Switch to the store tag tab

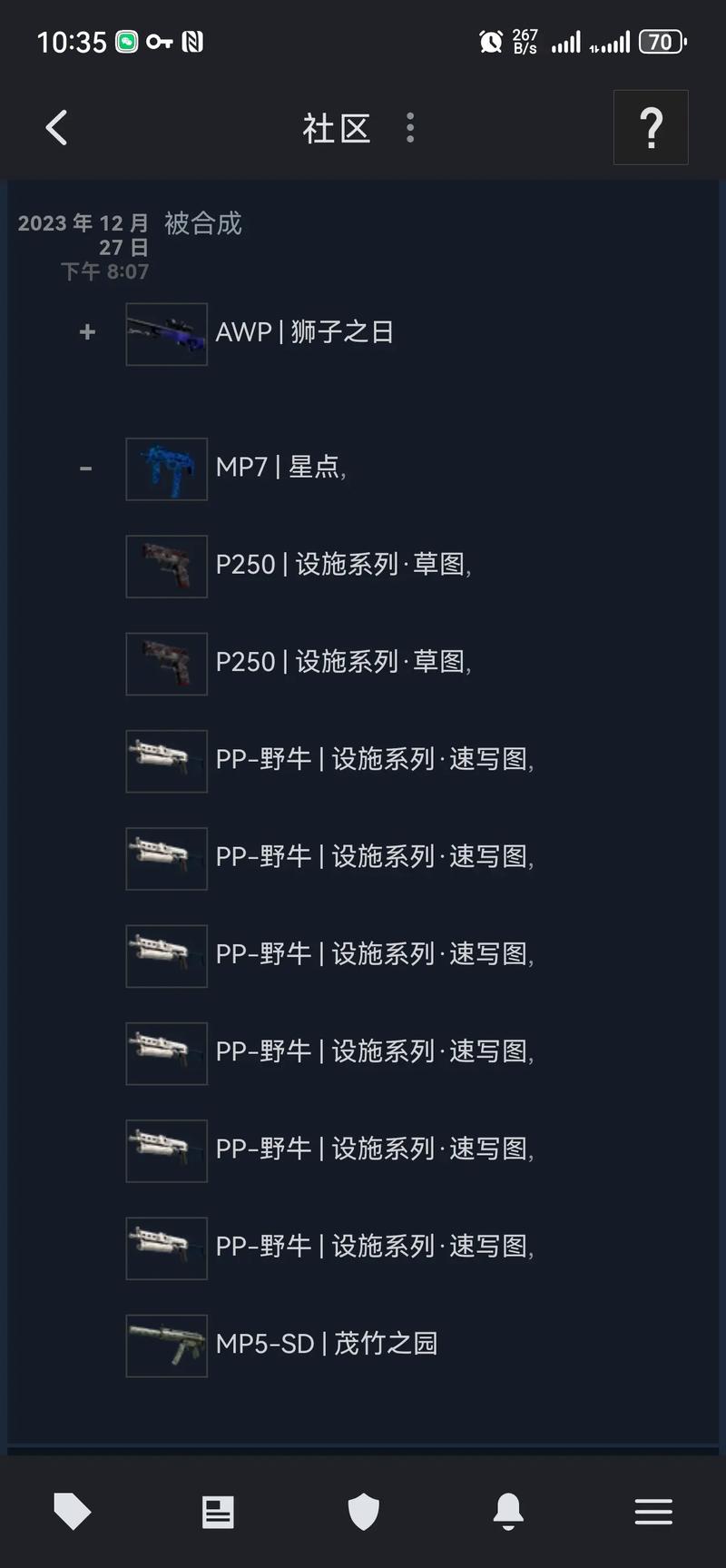[x=73, y=1512]
